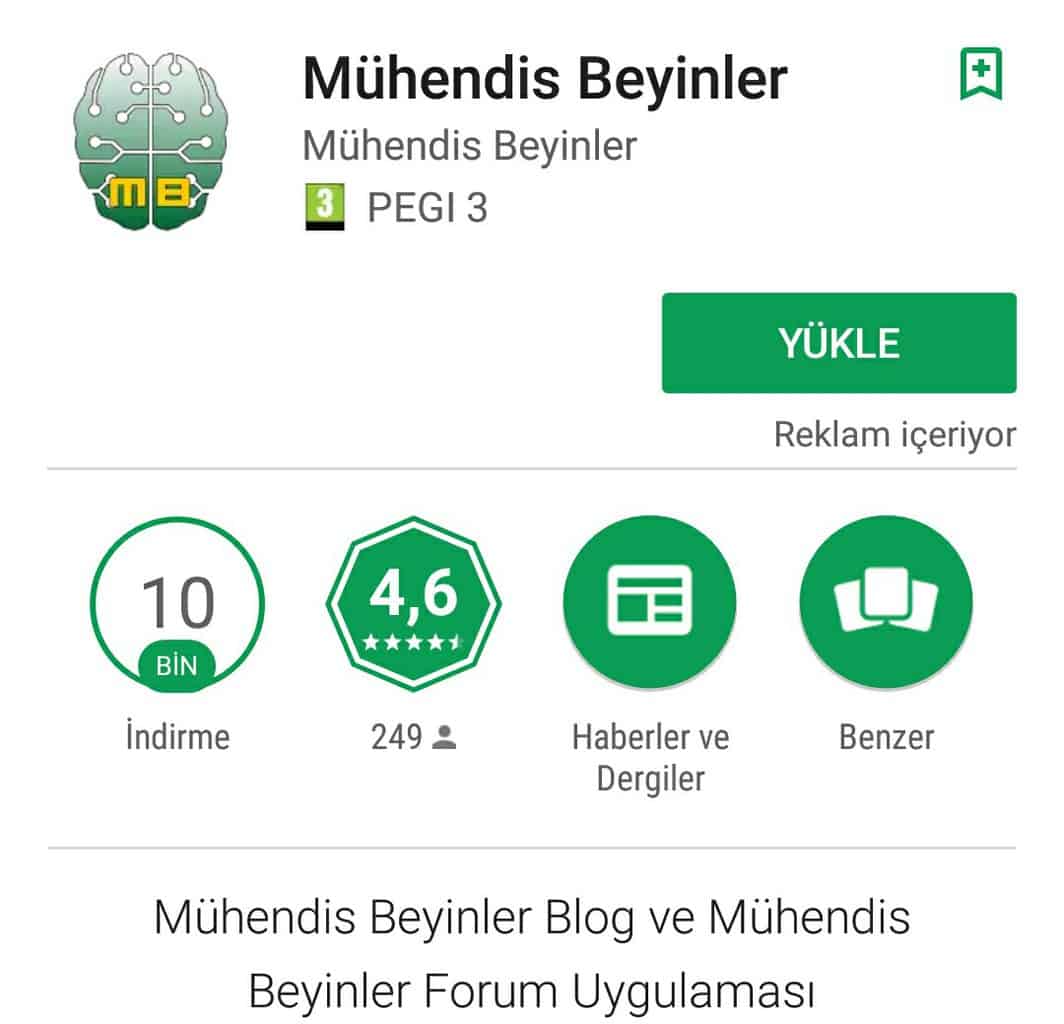Image resolution: width=1064 pixels, height=1024 pixels.
Task: Show Benzer similar apps
Action: tap(885, 603)
